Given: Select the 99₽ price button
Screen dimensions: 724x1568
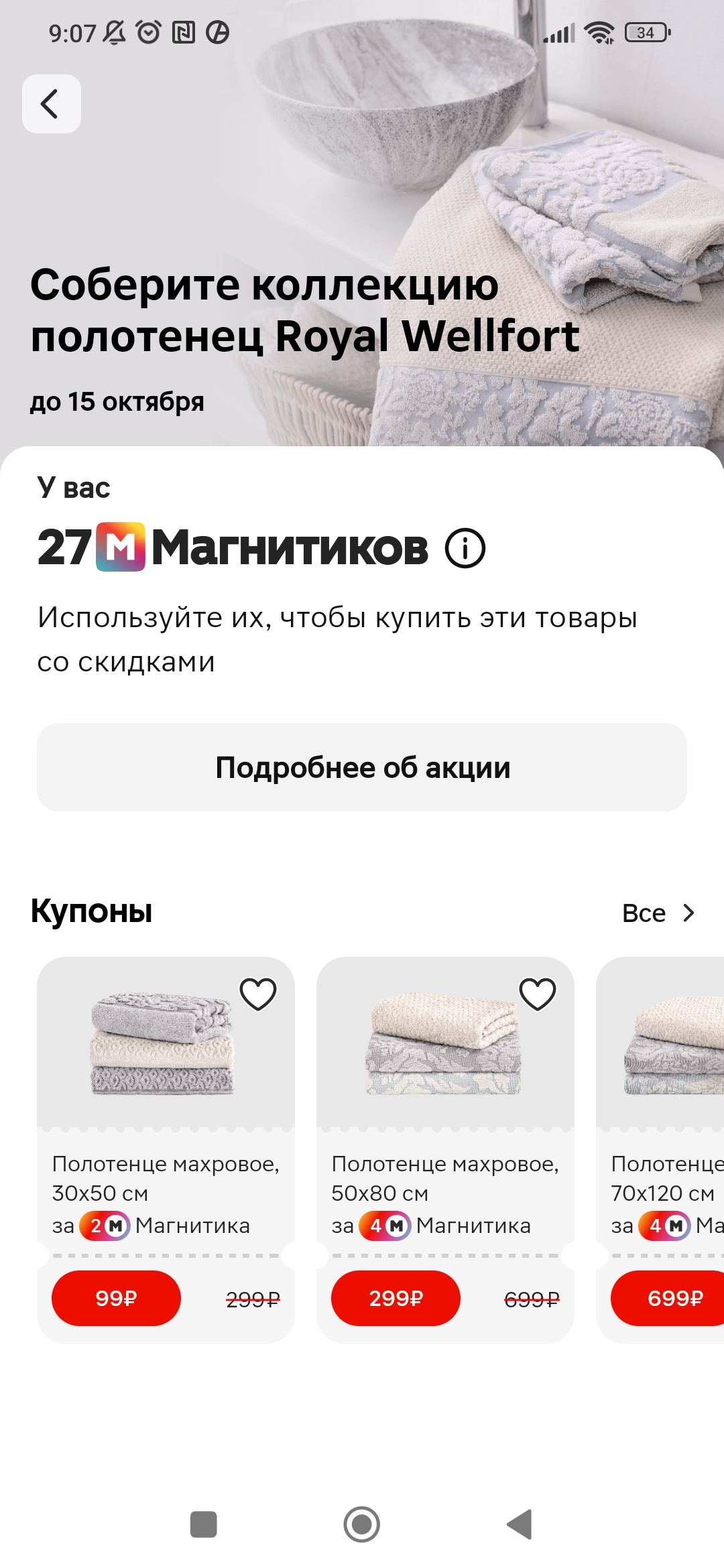Looking at the screenshot, I should point(116,1298).
